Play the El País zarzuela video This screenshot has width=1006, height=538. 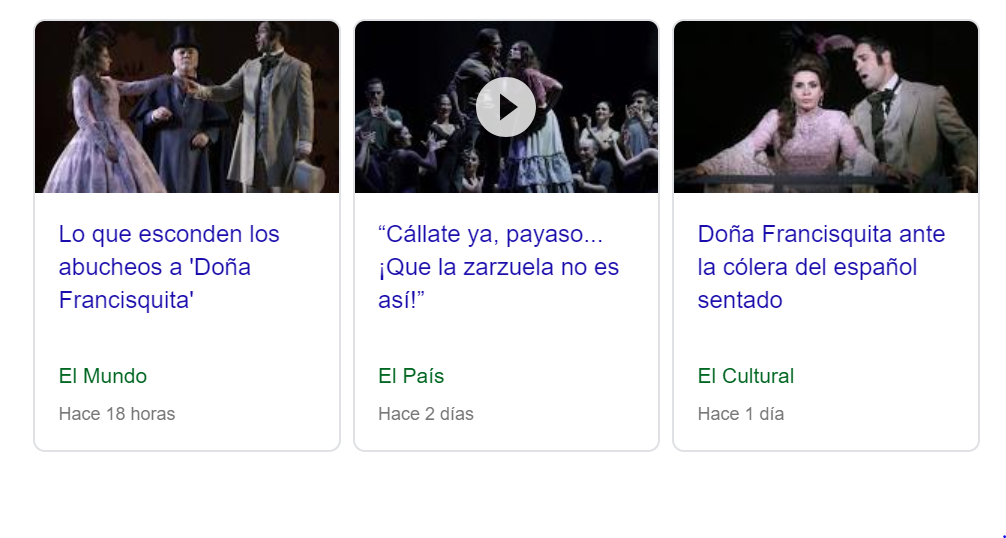(506, 107)
